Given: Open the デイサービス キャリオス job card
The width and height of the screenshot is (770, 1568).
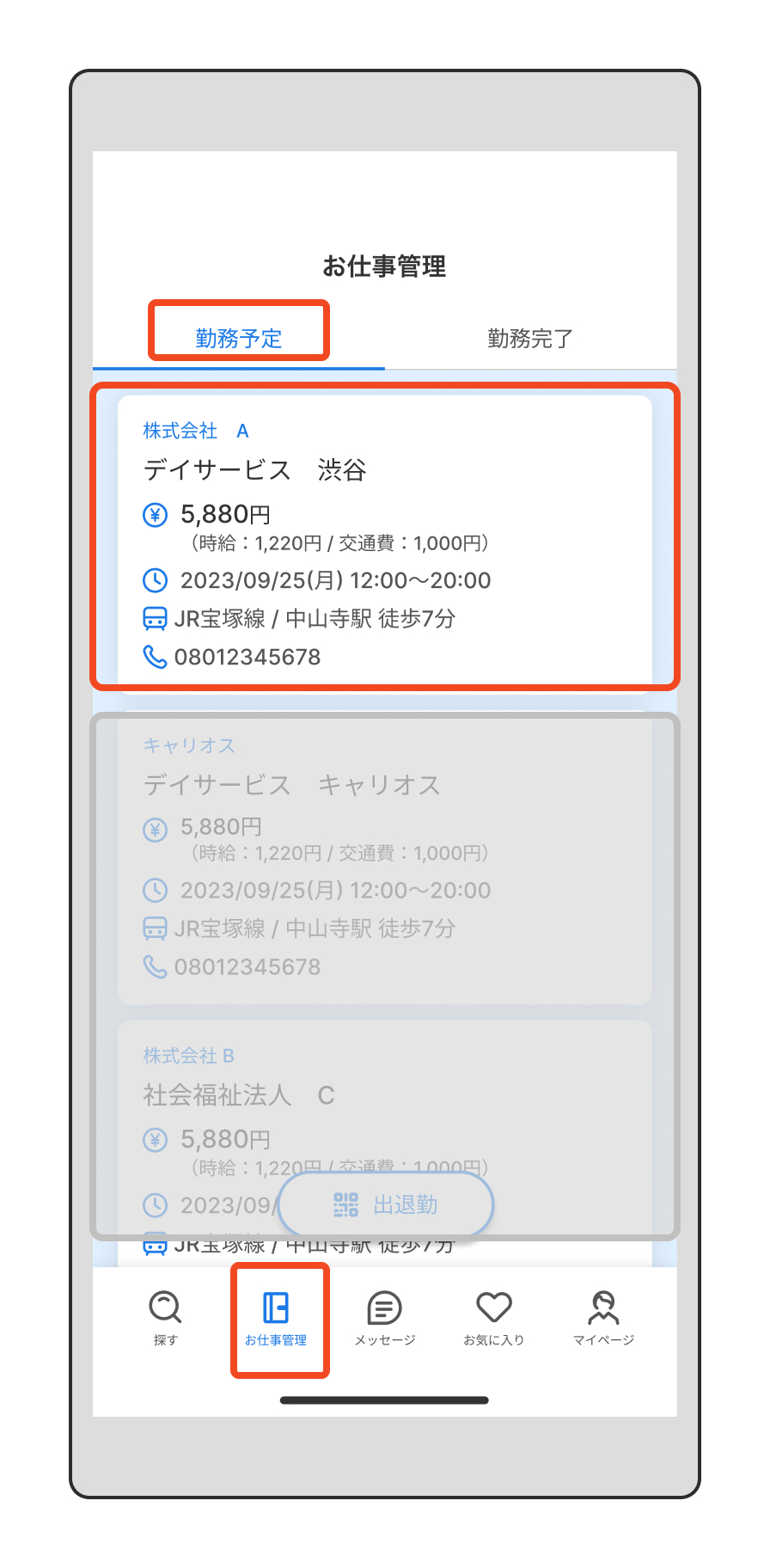Looking at the screenshot, I should pos(384,856).
